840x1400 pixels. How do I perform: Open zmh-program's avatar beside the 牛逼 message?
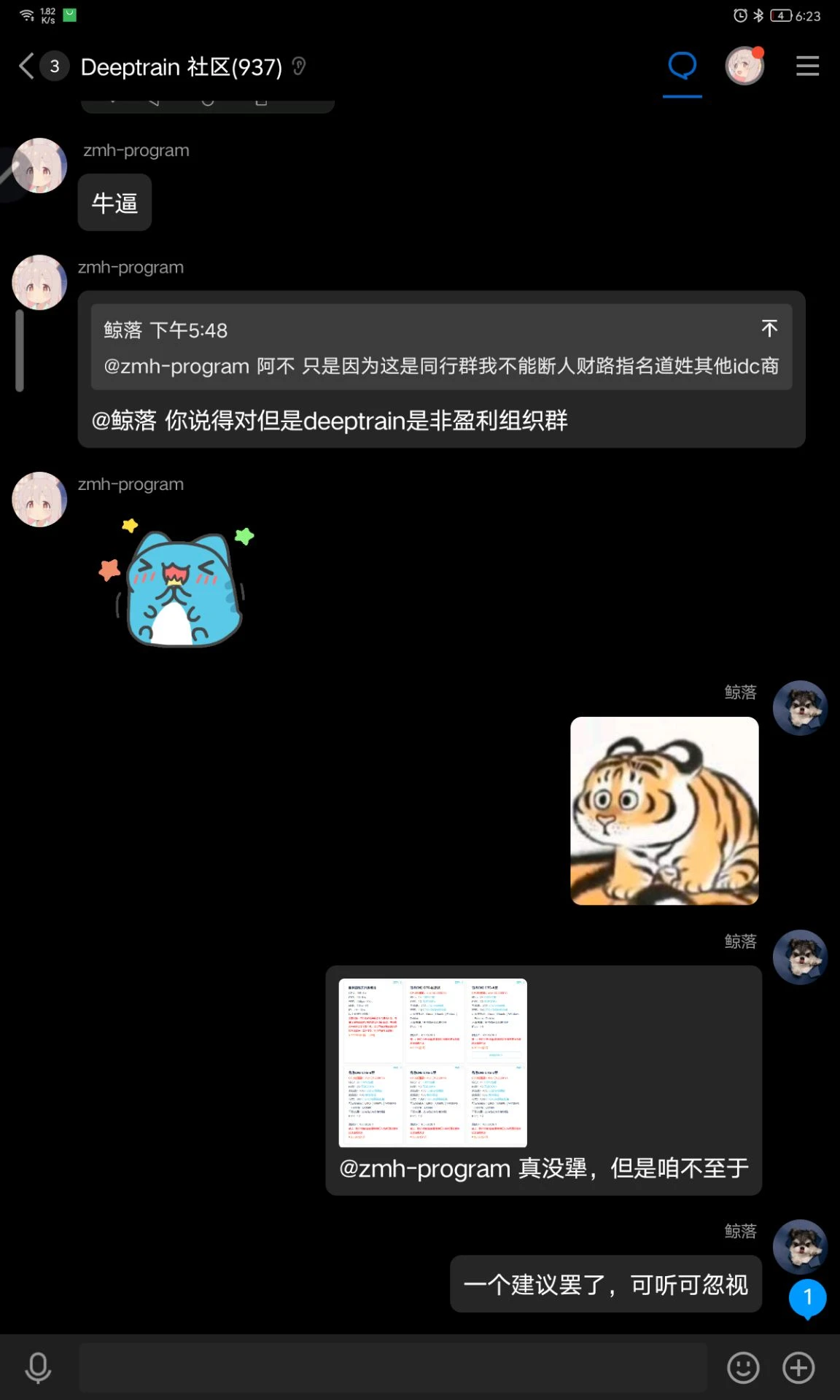pos(39,166)
